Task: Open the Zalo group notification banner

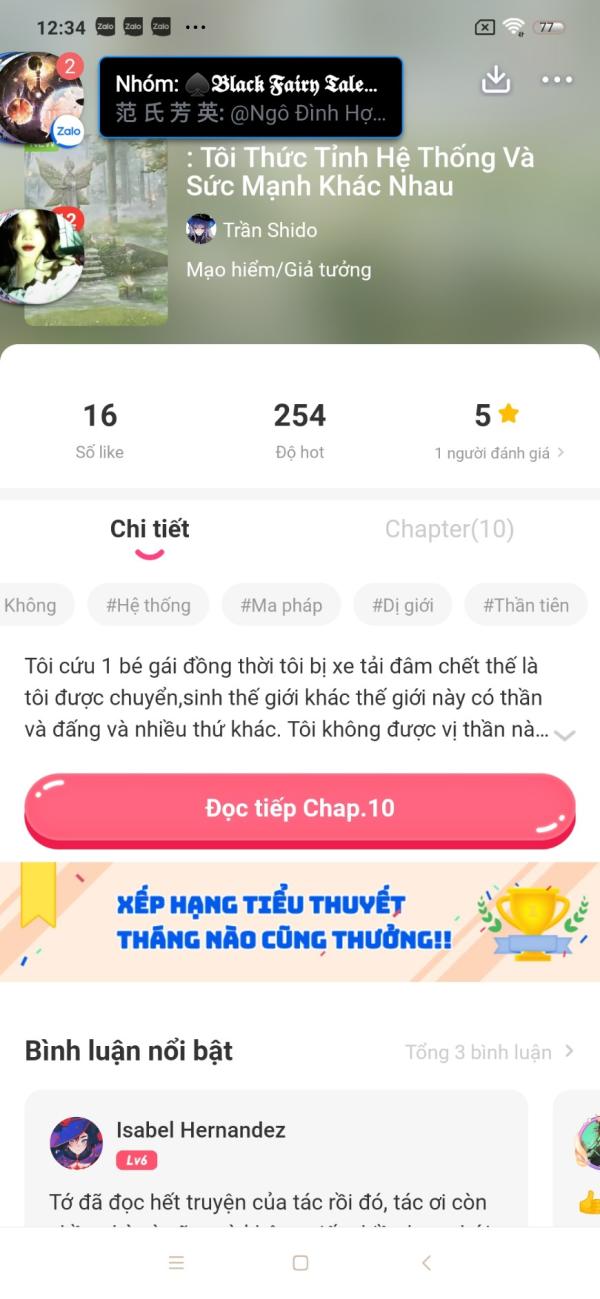Action: pos(251,97)
